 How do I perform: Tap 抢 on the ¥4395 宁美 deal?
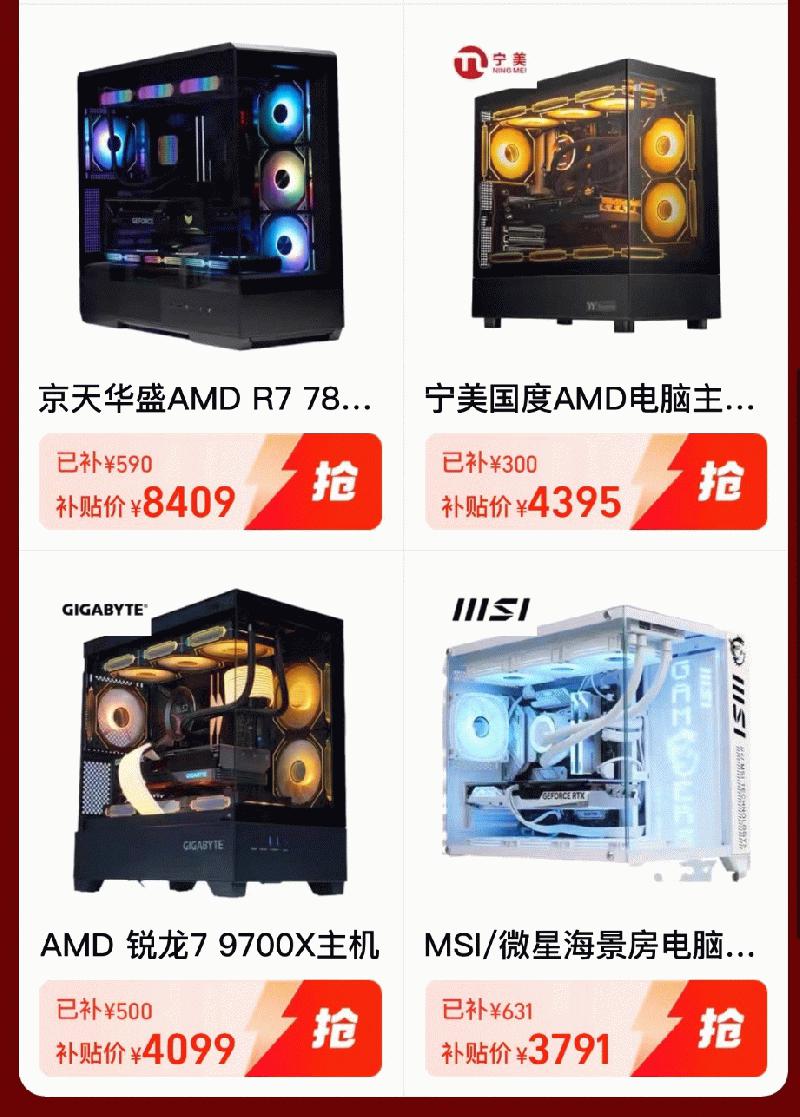tap(720, 482)
